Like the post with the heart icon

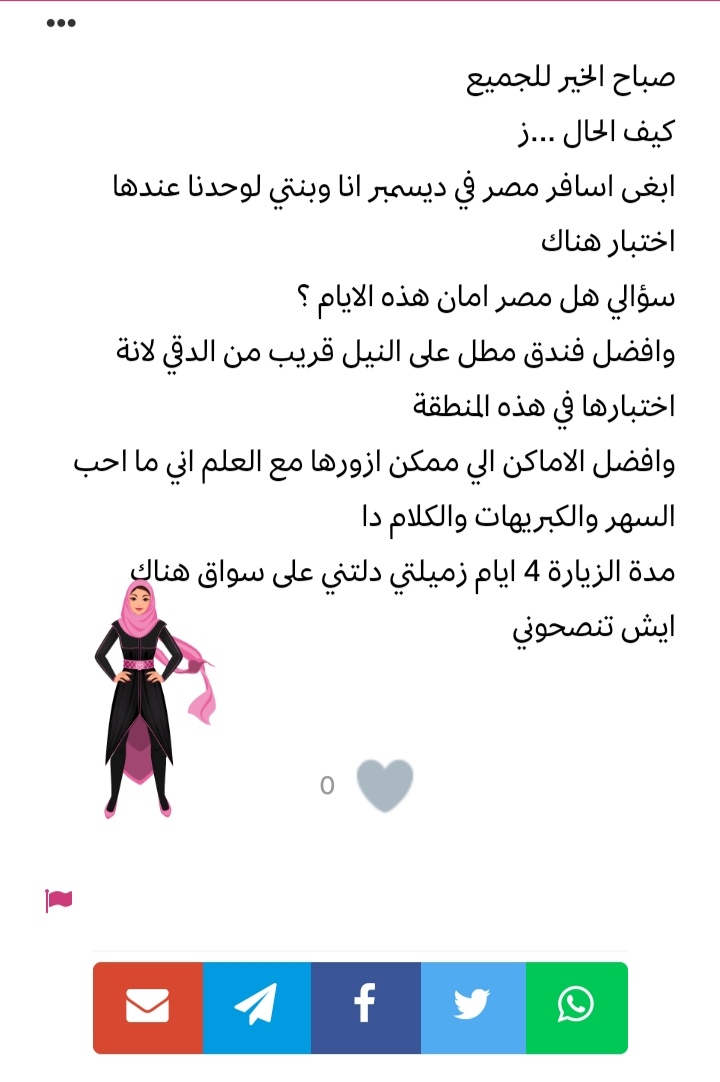[x=385, y=785]
